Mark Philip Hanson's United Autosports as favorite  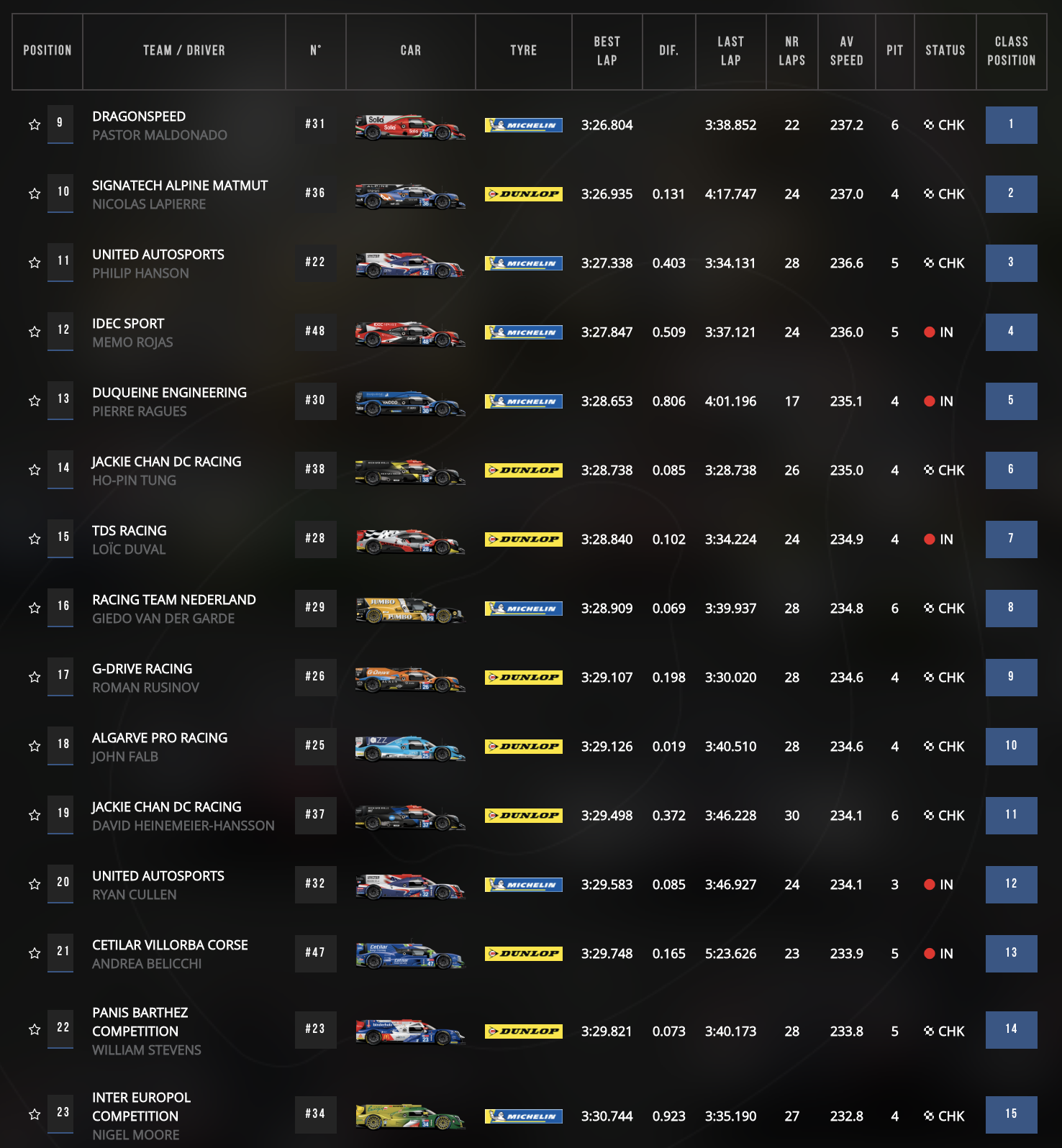(35, 263)
